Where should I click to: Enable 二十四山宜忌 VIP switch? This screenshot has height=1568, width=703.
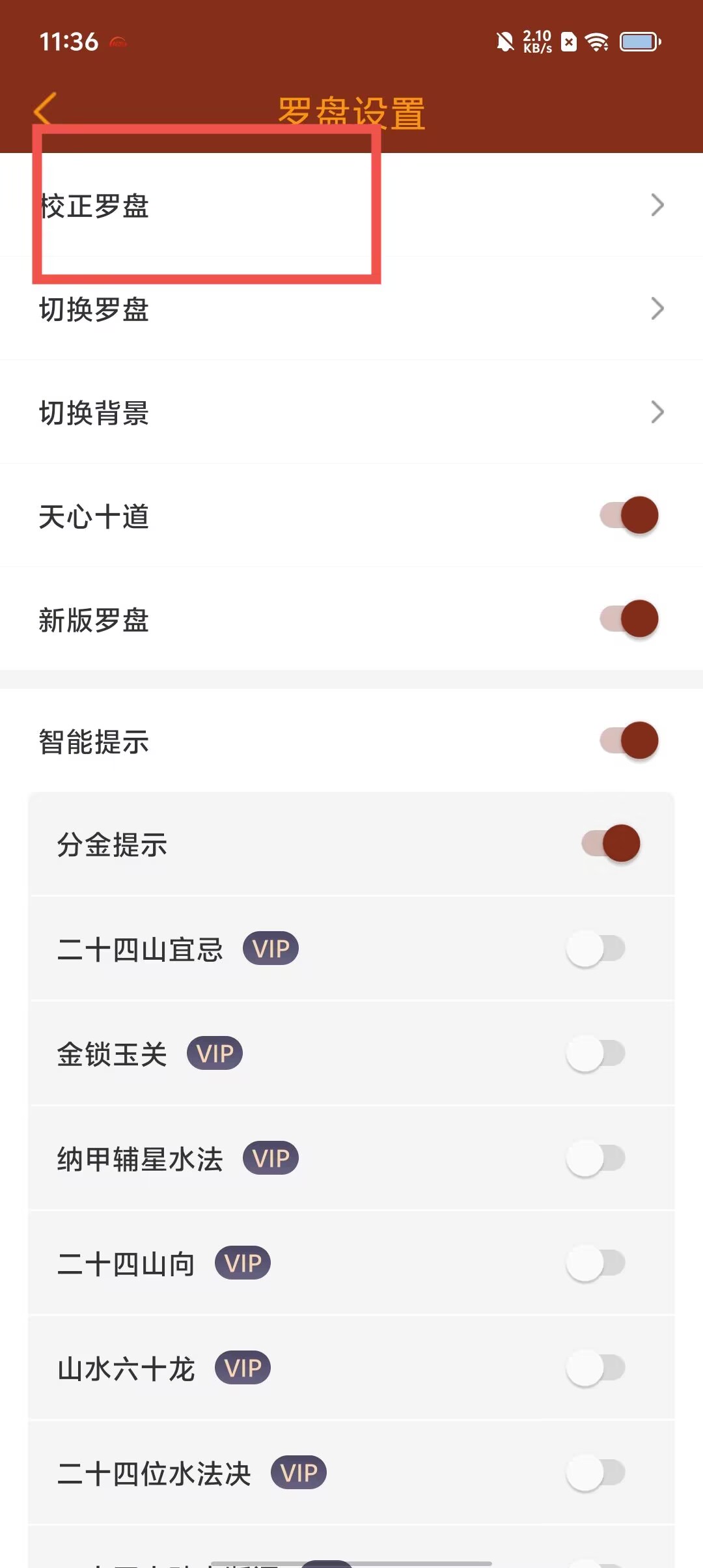click(x=596, y=949)
